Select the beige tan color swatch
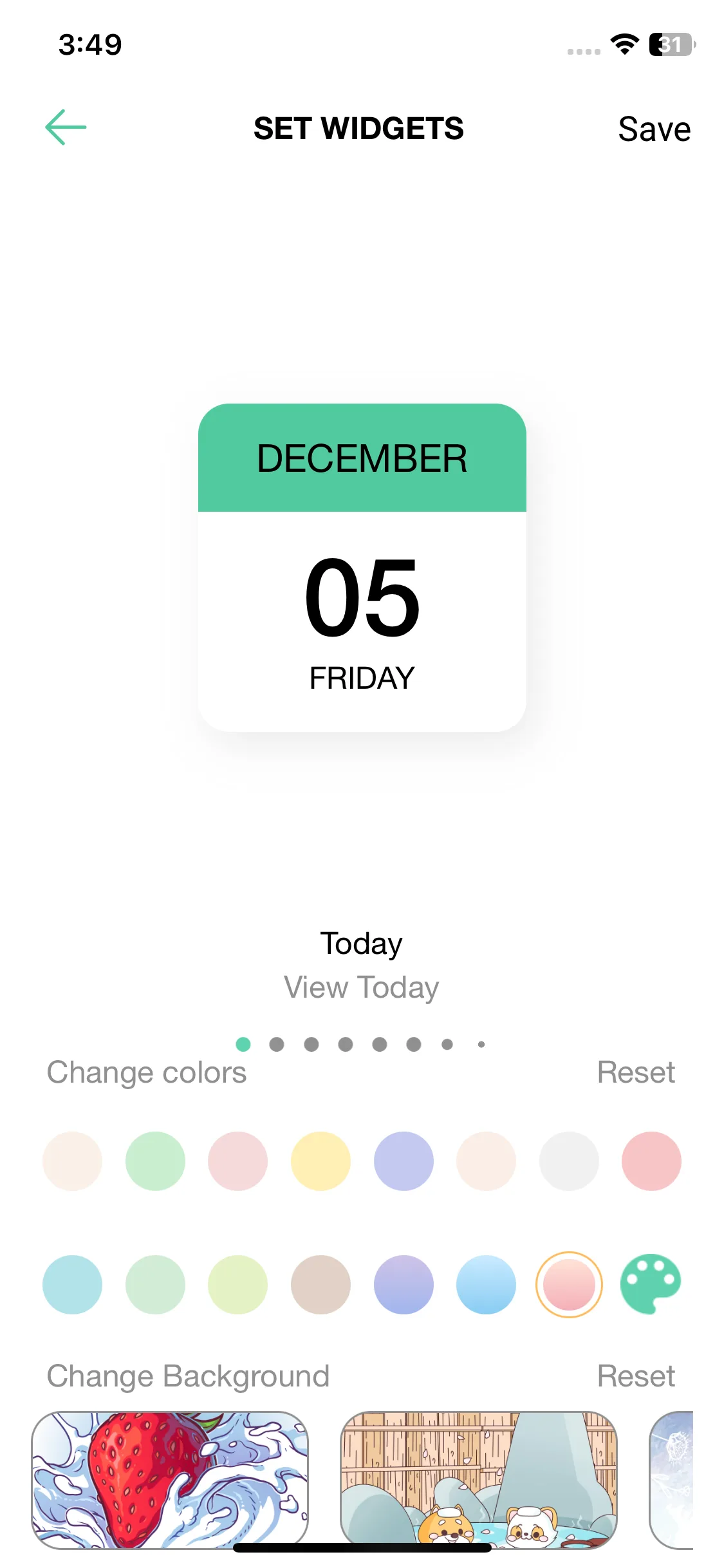The height and width of the screenshot is (1568, 724). (x=320, y=1285)
